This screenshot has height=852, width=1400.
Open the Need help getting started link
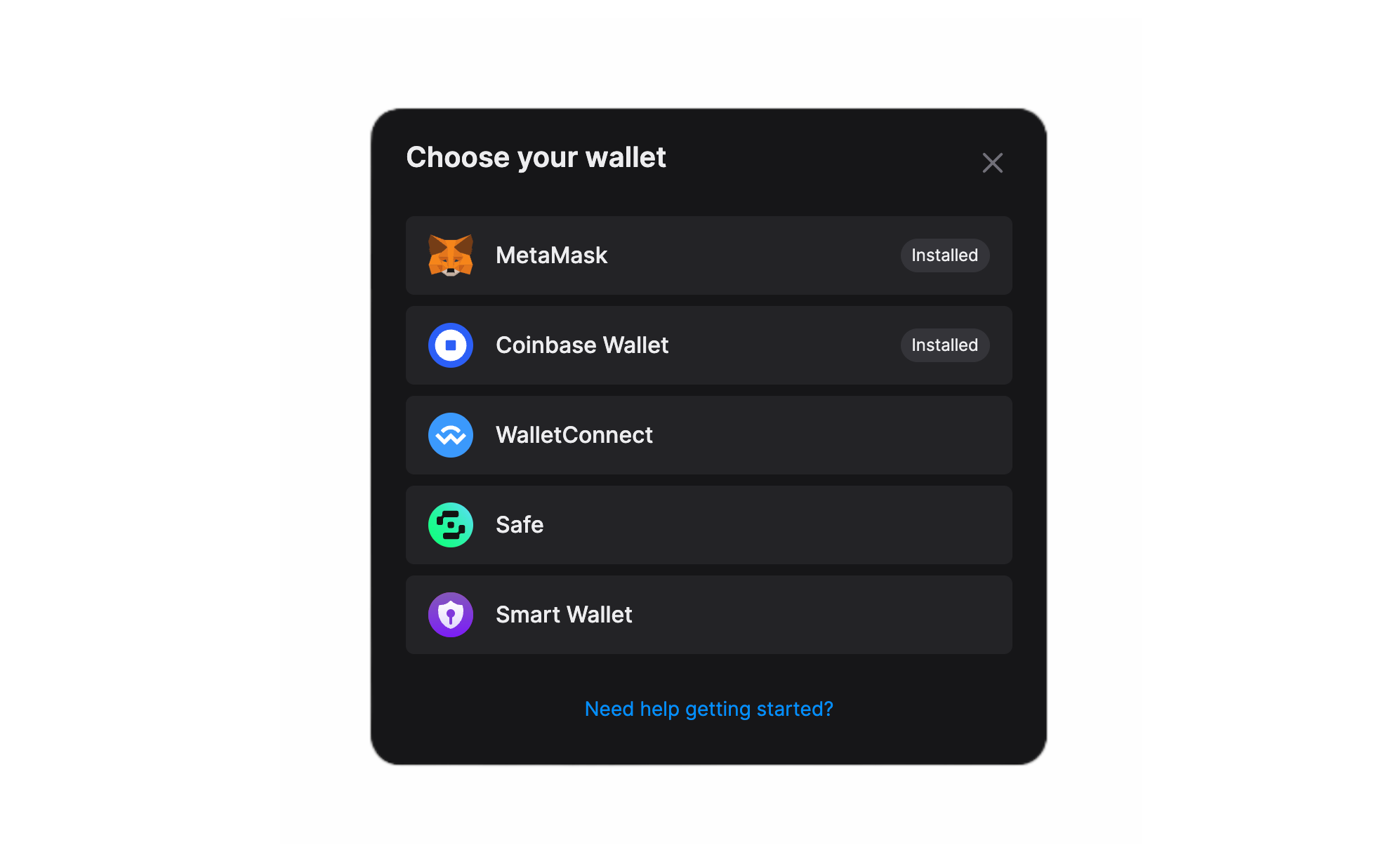pos(708,709)
